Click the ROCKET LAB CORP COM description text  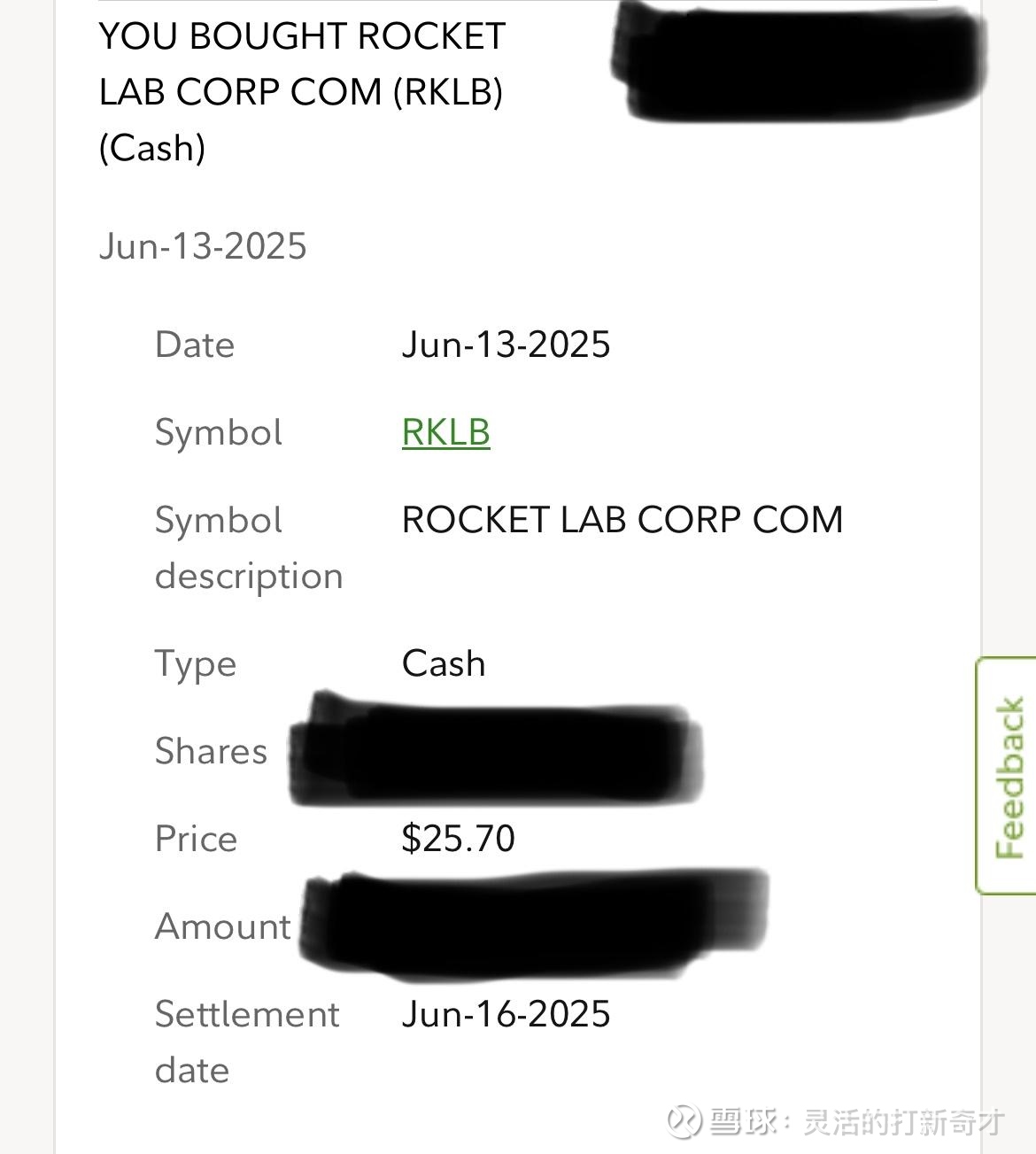(622, 520)
